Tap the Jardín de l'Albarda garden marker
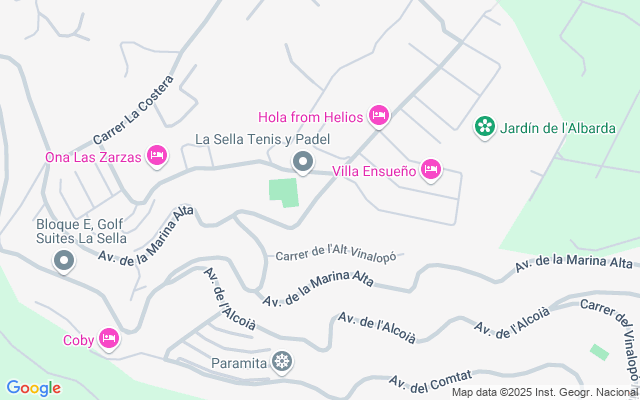Viewport: 640px width, 400px height. [x=484, y=126]
